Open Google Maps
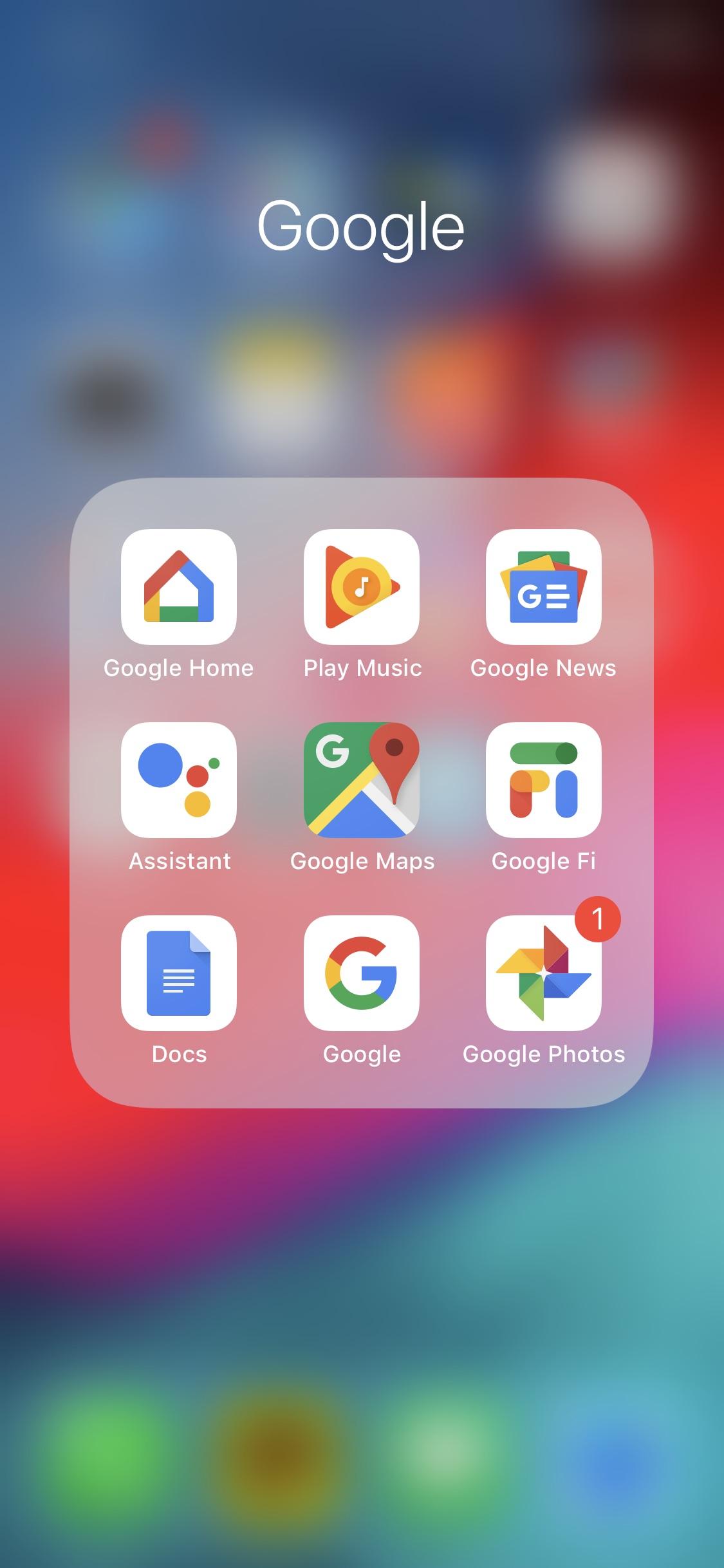Viewport: 724px width, 1568px height. (362, 780)
